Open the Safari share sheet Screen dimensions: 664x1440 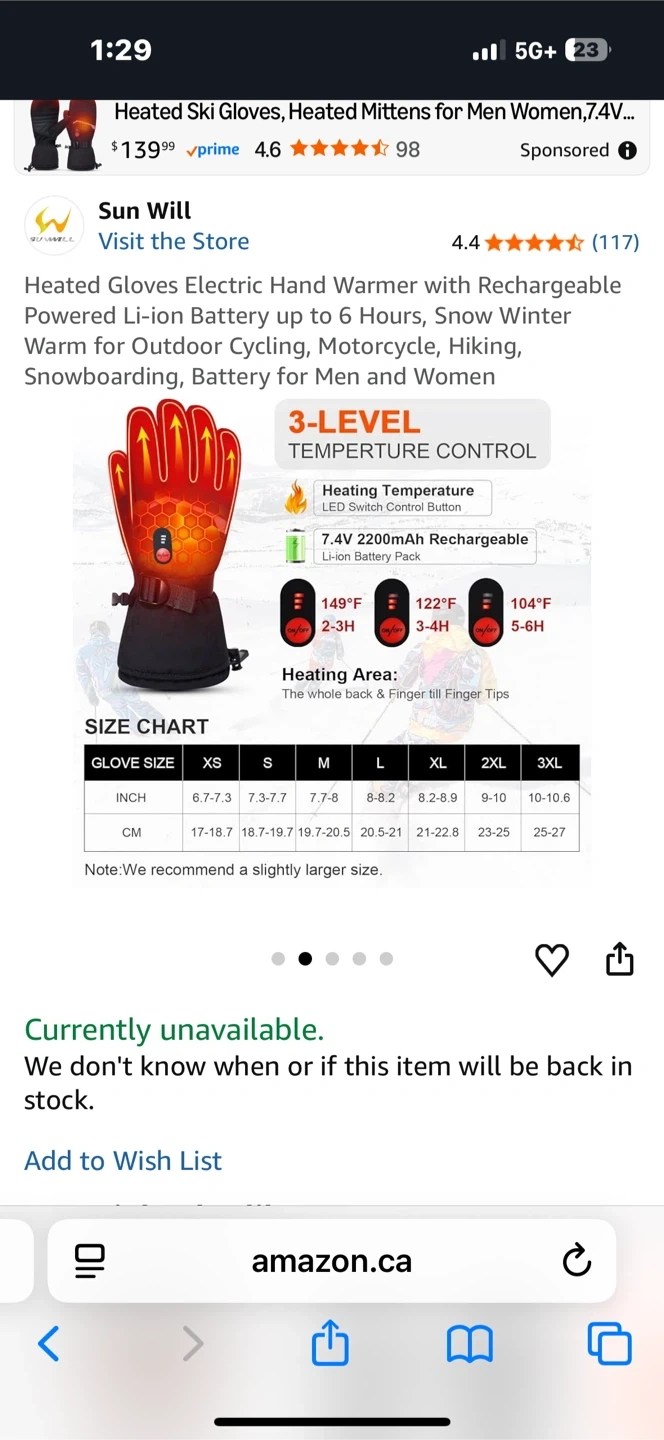[x=330, y=1342]
